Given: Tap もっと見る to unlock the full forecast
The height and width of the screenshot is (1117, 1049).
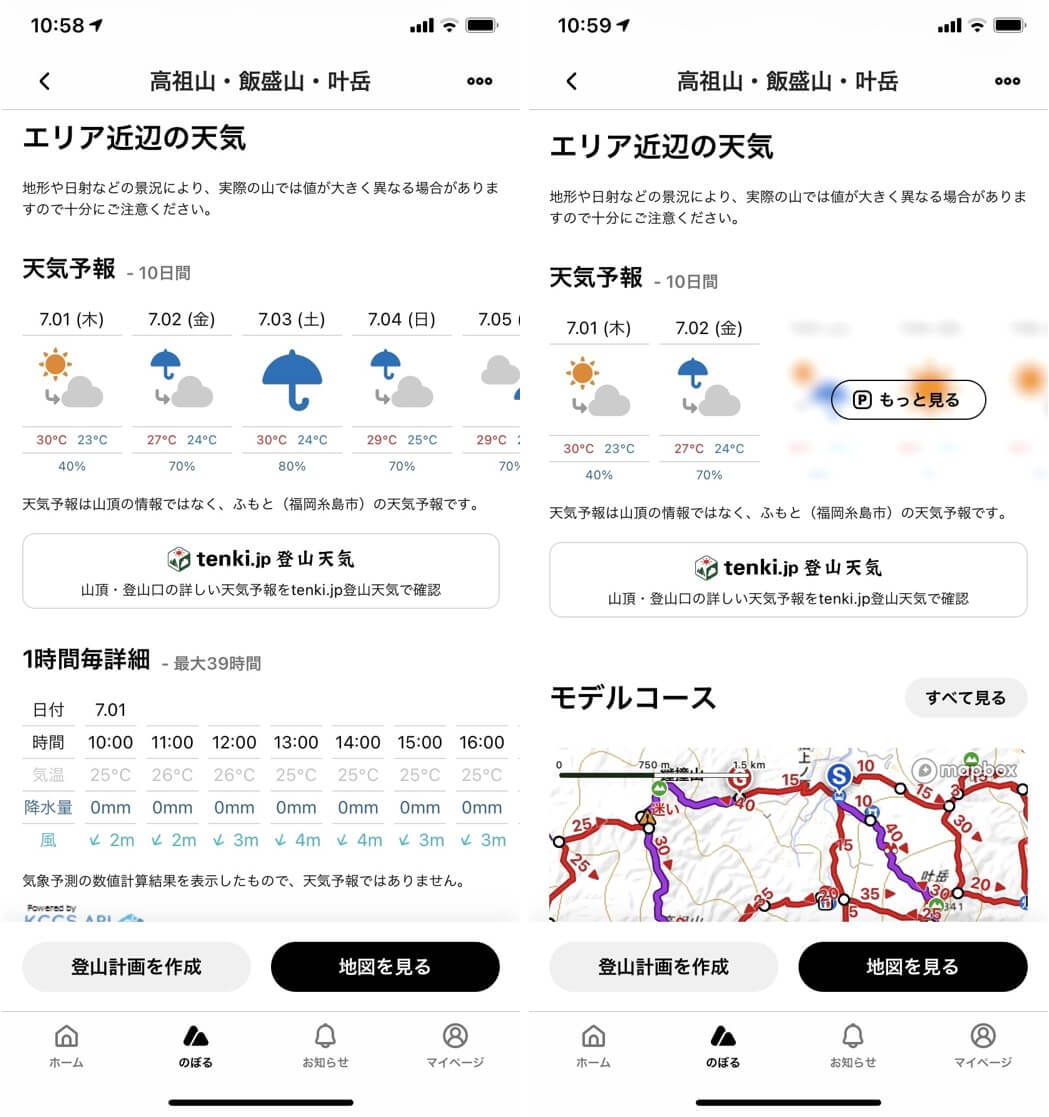Looking at the screenshot, I should click(908, 400).
